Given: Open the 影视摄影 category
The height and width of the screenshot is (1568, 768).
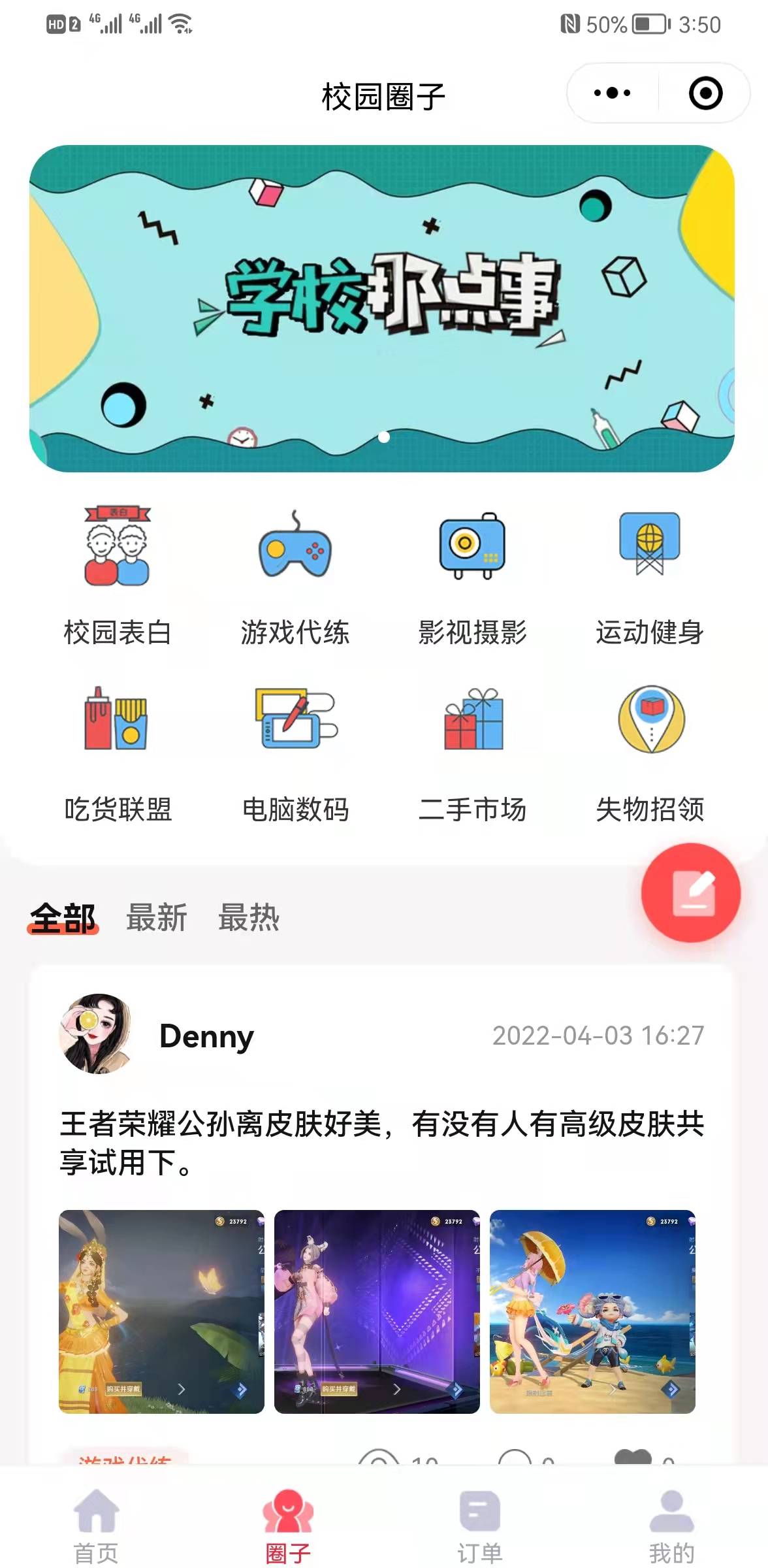Looking at the screenshot, I should [472, 575].
